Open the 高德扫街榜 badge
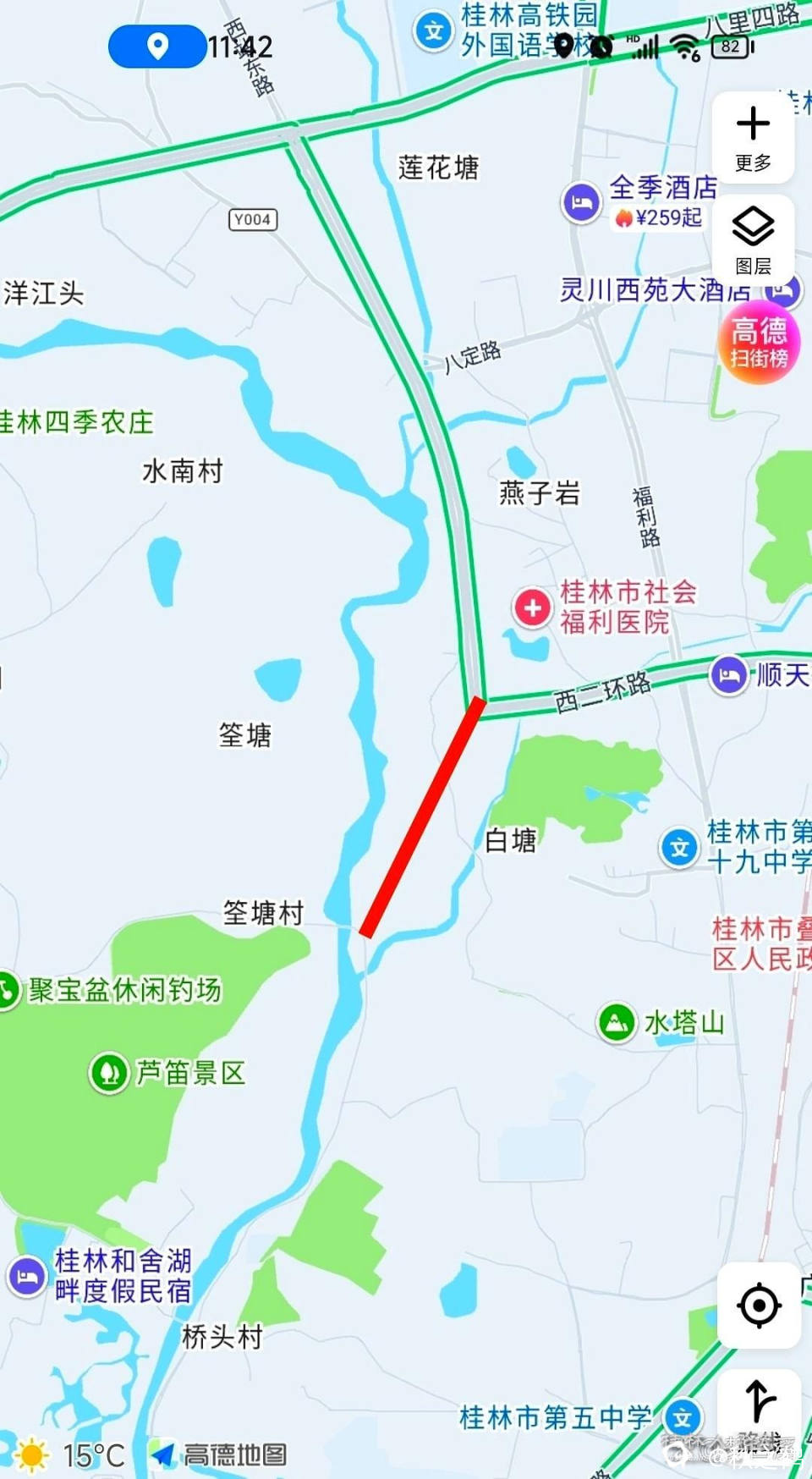Viewport: 812px width, 1479px height. click(759, 342)
